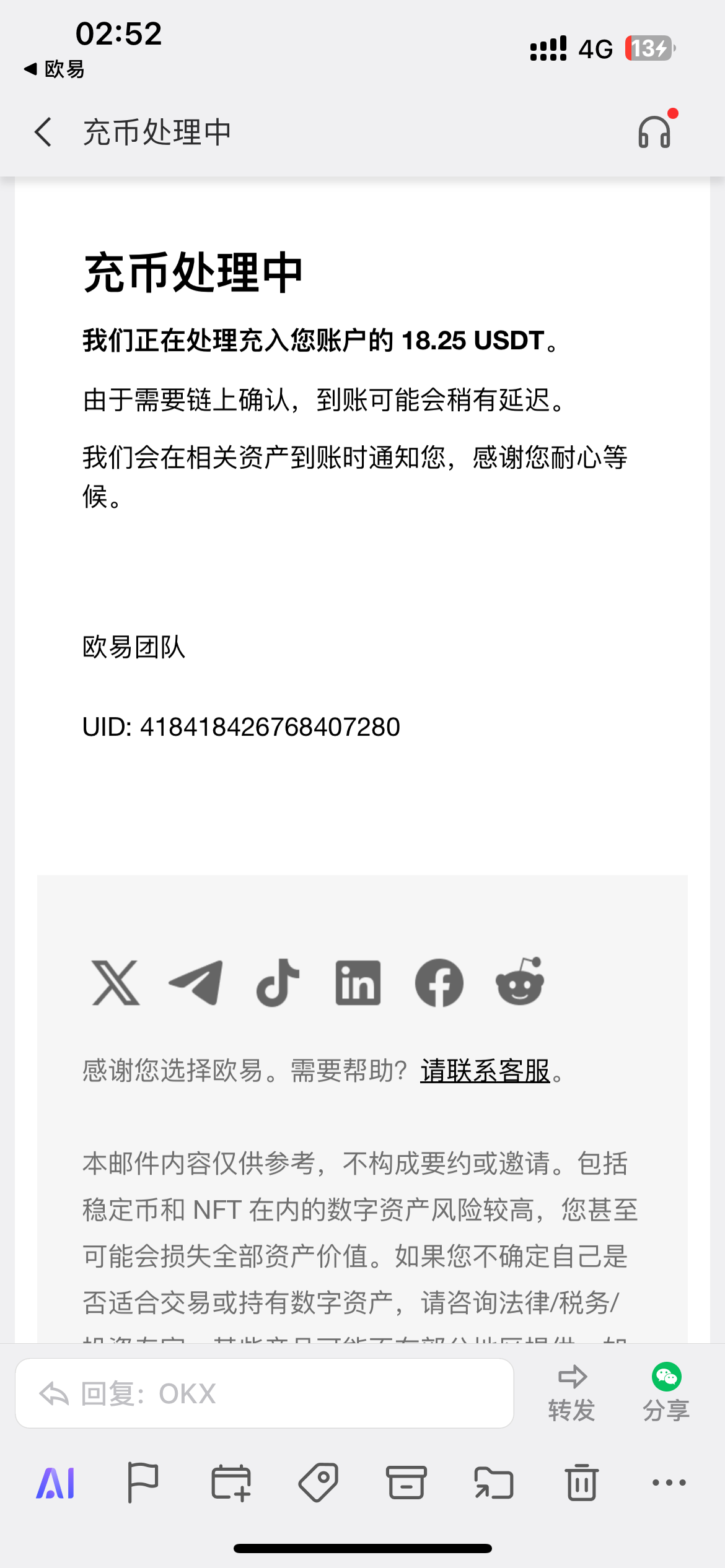
Task: Open OKX's LinkedIn page
Action: tap(358, 983)
